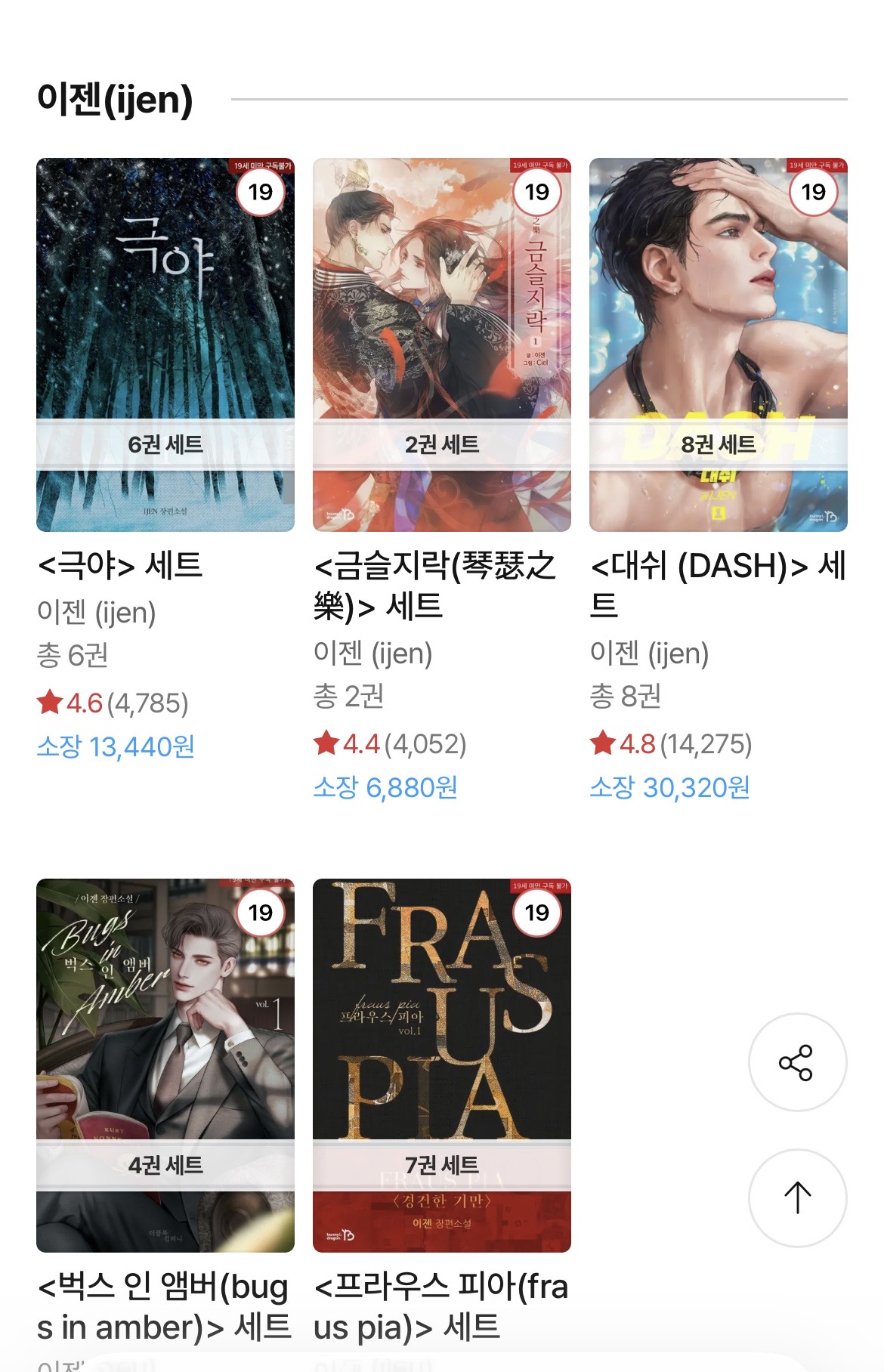Screen dimensions: 884x1372
Task: Jump back to top with the up arrow
Action: point(796,1198)
